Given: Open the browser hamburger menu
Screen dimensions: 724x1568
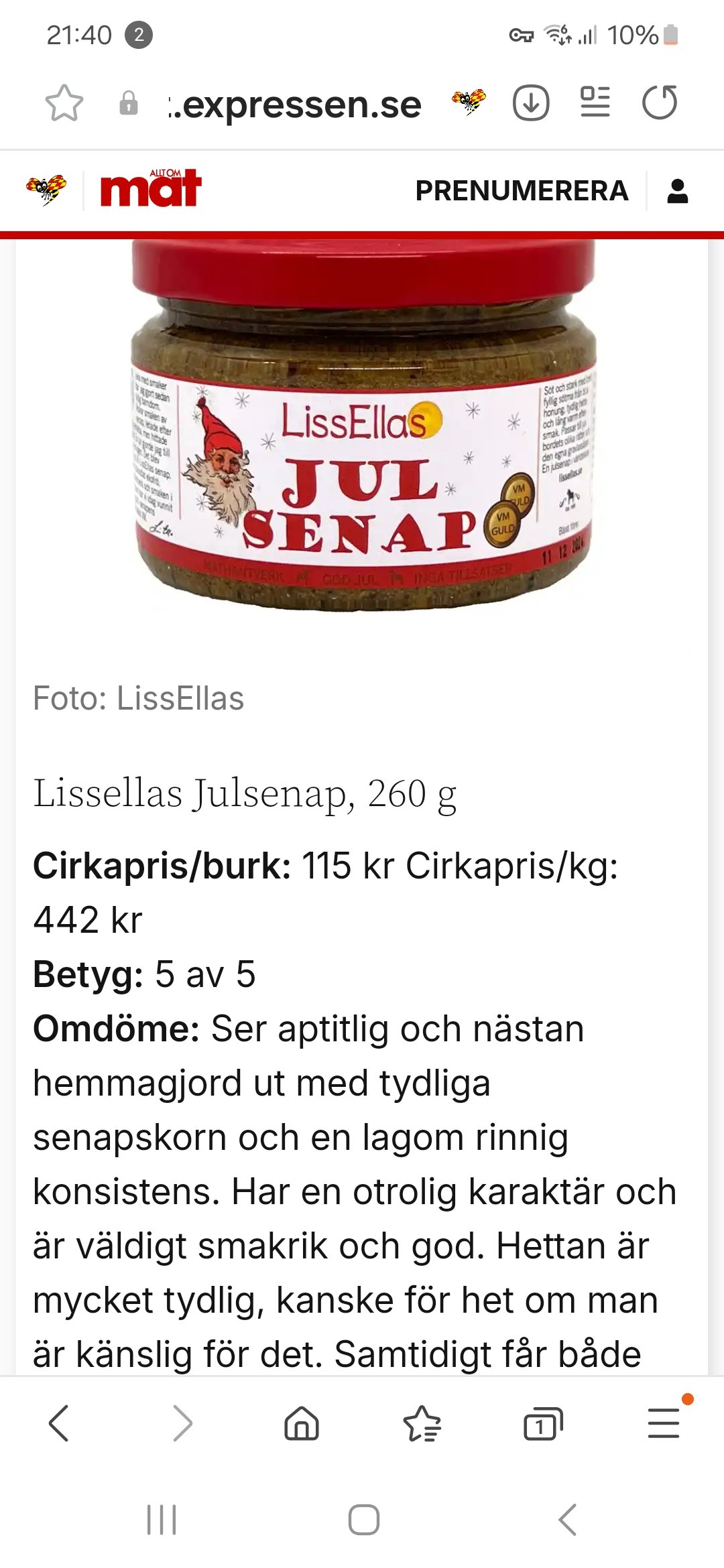Looking at the screenshot, I should [664, 1423].
